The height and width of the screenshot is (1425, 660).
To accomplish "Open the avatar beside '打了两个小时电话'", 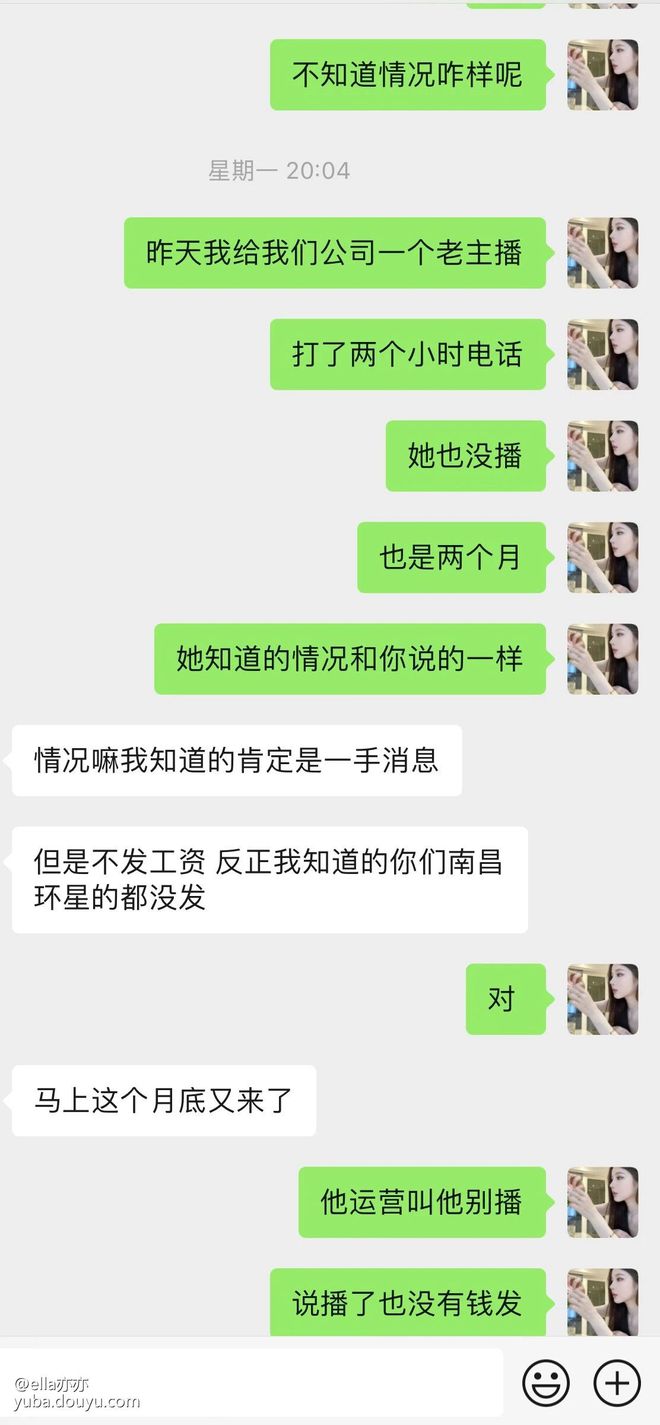I will [602, 354].
